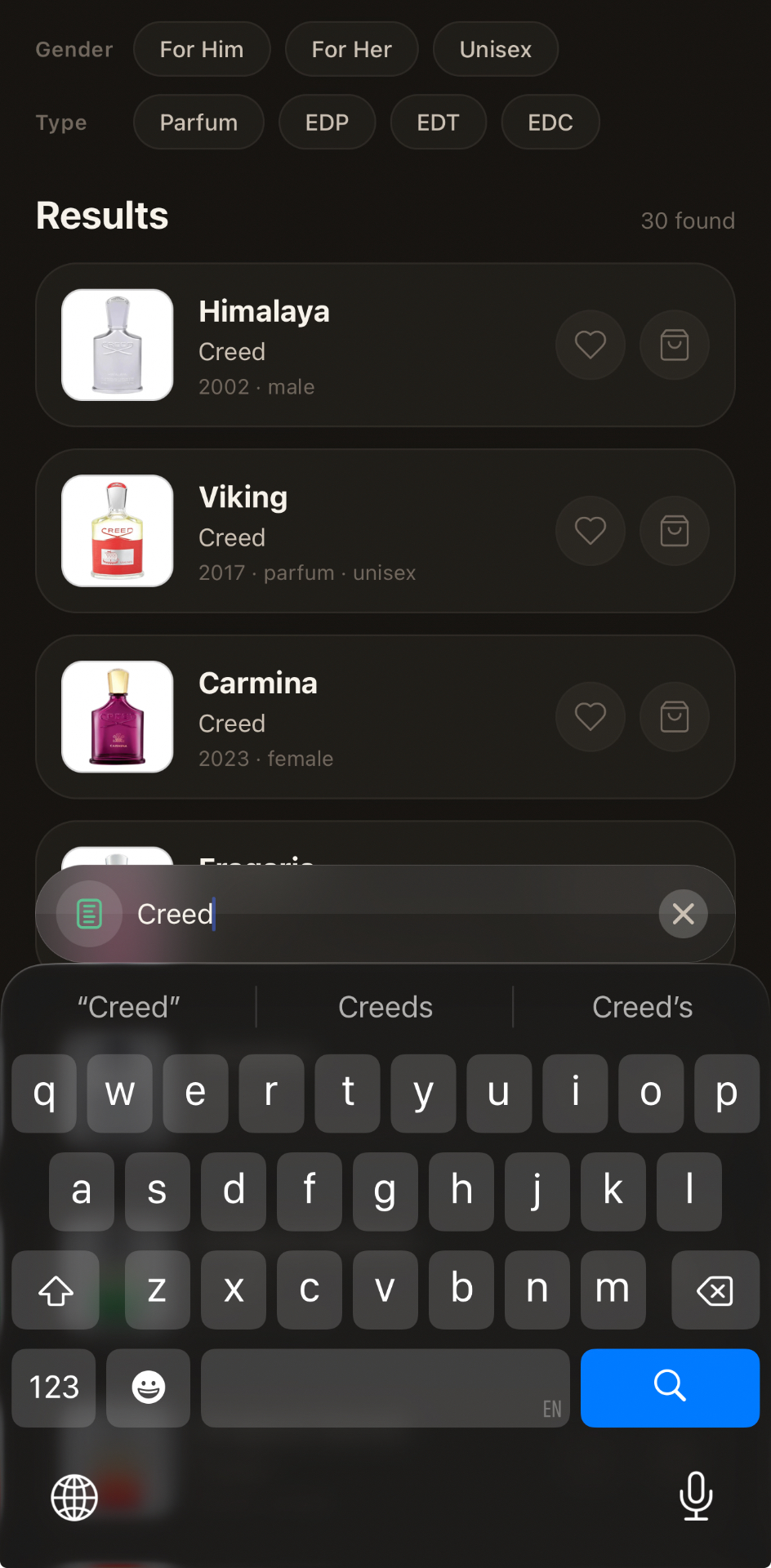The image size is (771, 1568).
Task: Select the EDP type chip
Action: pyautogui.click(x=328, y=122)
